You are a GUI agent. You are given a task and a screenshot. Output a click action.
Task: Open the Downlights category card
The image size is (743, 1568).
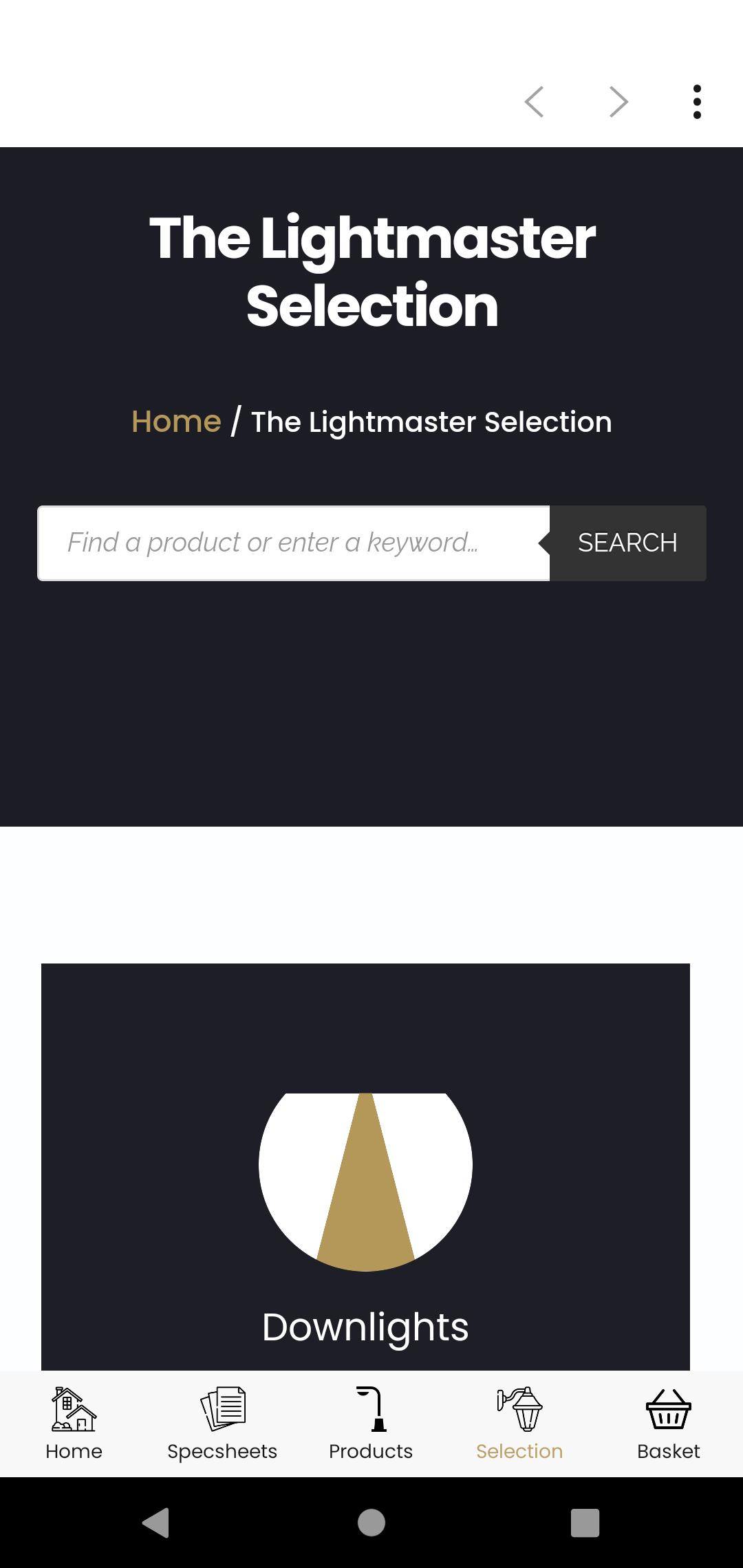(x=365, y=1167)
